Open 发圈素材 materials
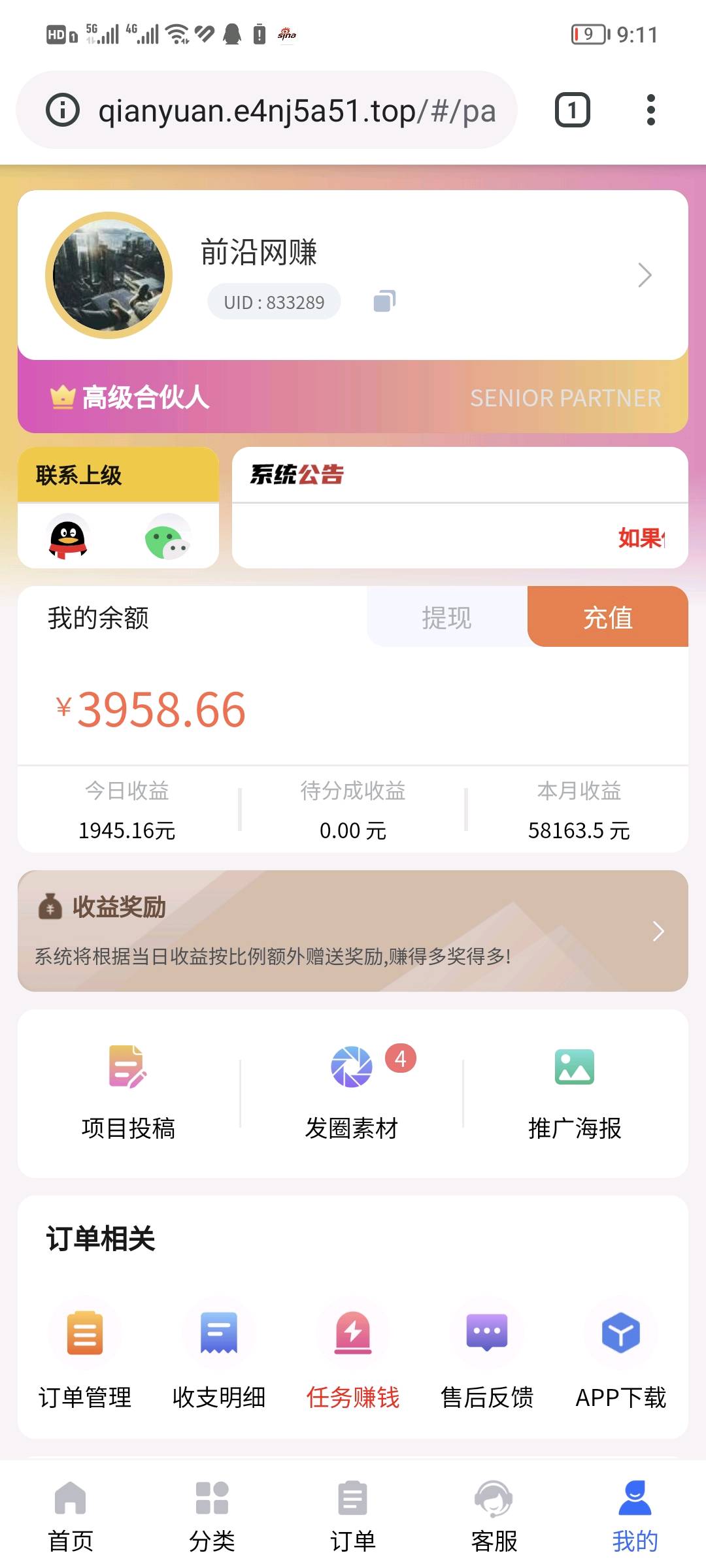The width and height of the screenshot is (706, 1568). pyautogui.click(x=352, y=1092)
